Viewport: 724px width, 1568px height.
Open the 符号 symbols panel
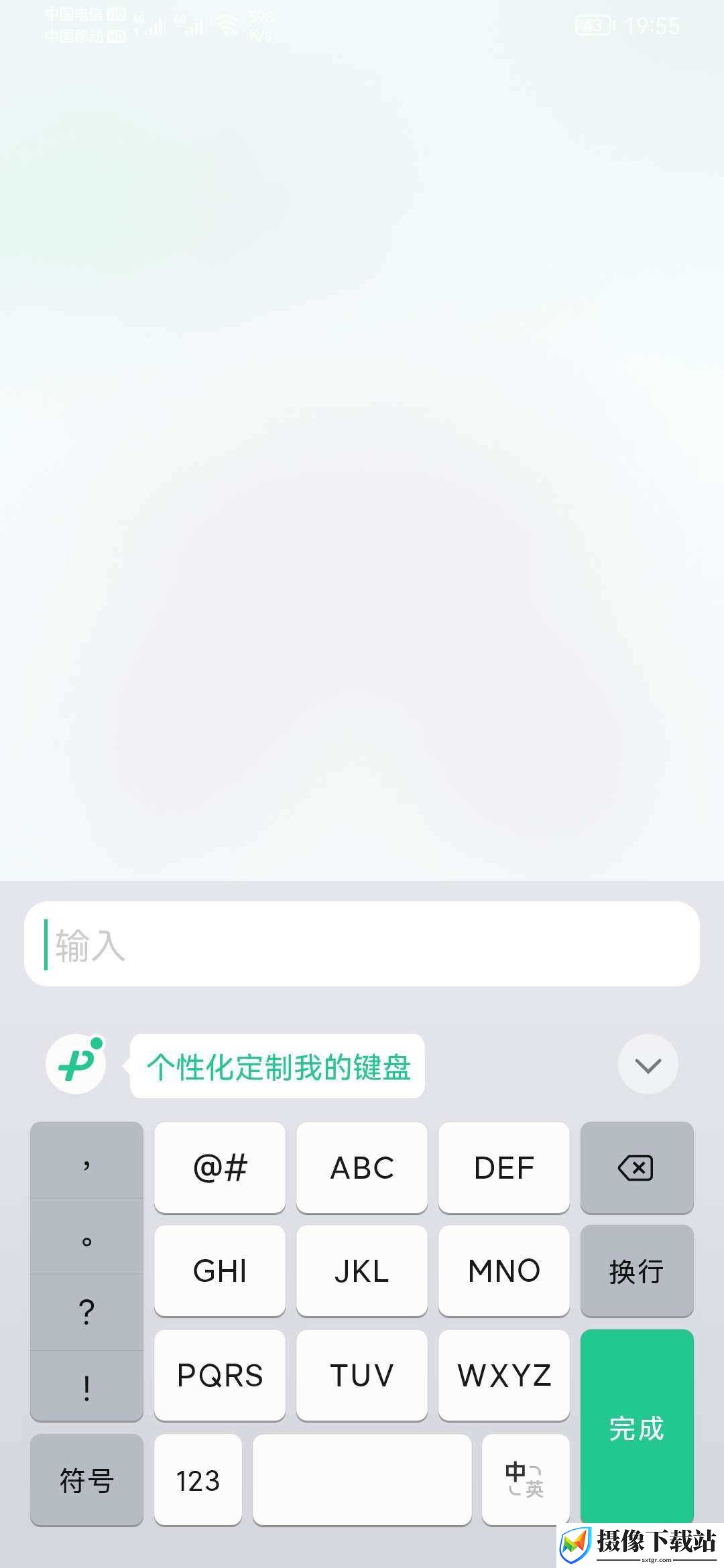coord(86,1480)
